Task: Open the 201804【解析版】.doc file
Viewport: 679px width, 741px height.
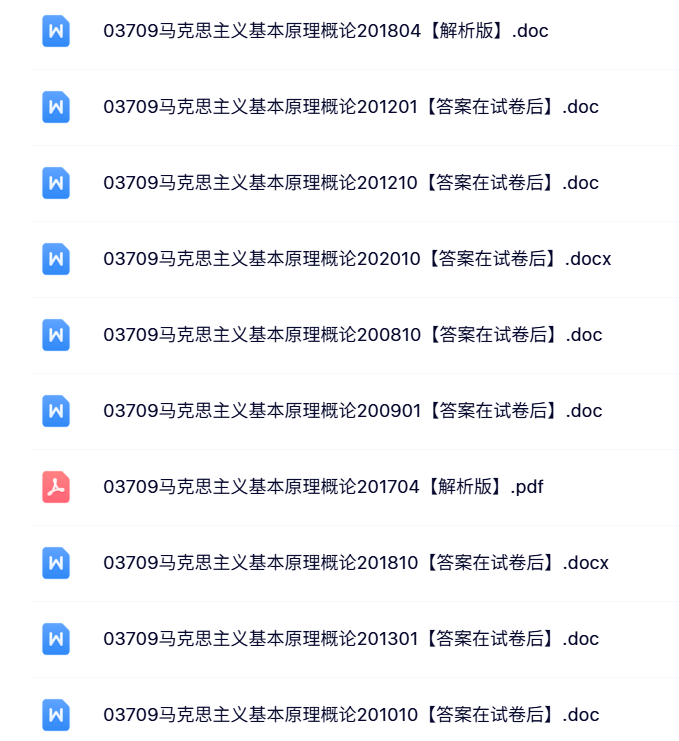Action: click(x=325, y=31)
